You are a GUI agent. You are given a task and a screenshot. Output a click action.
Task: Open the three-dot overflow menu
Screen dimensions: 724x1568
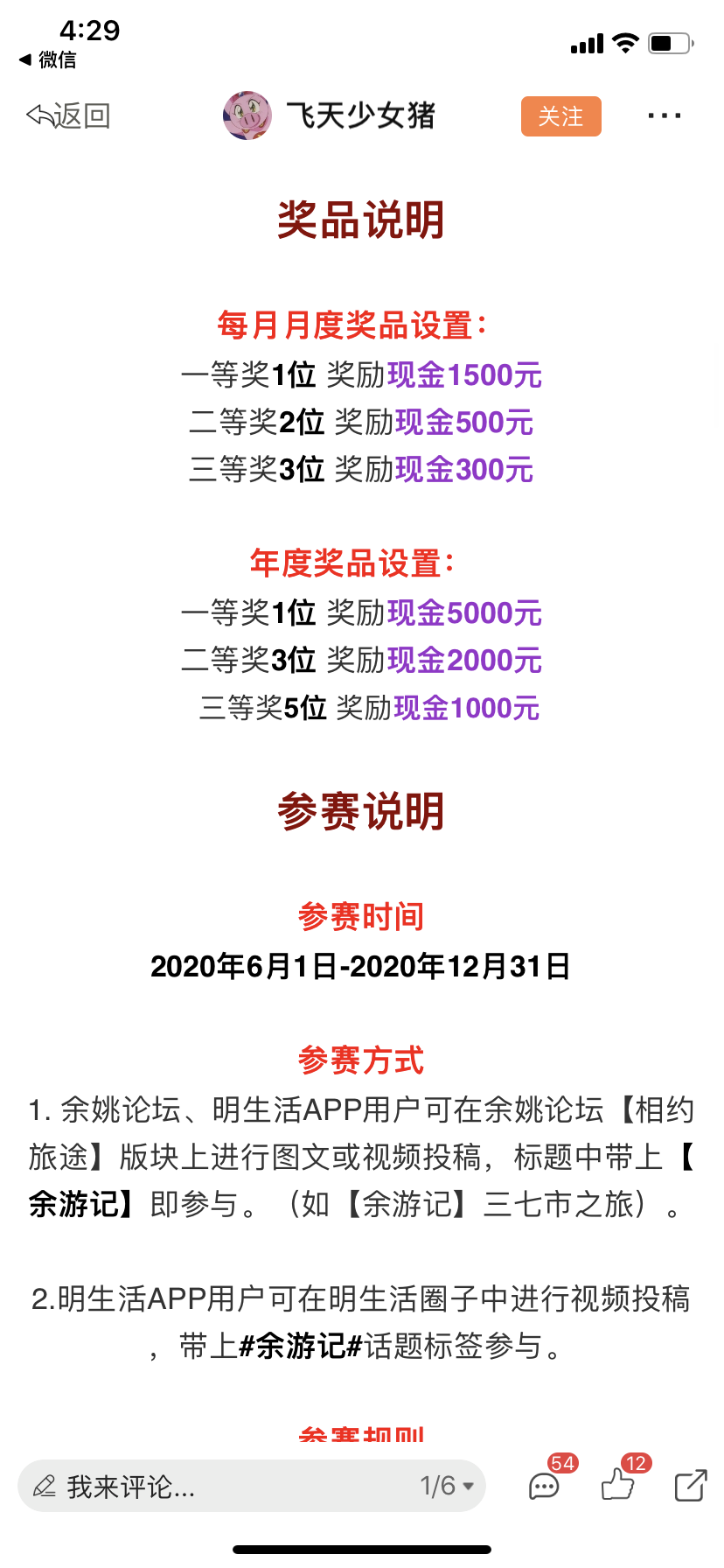pos(664,115)
